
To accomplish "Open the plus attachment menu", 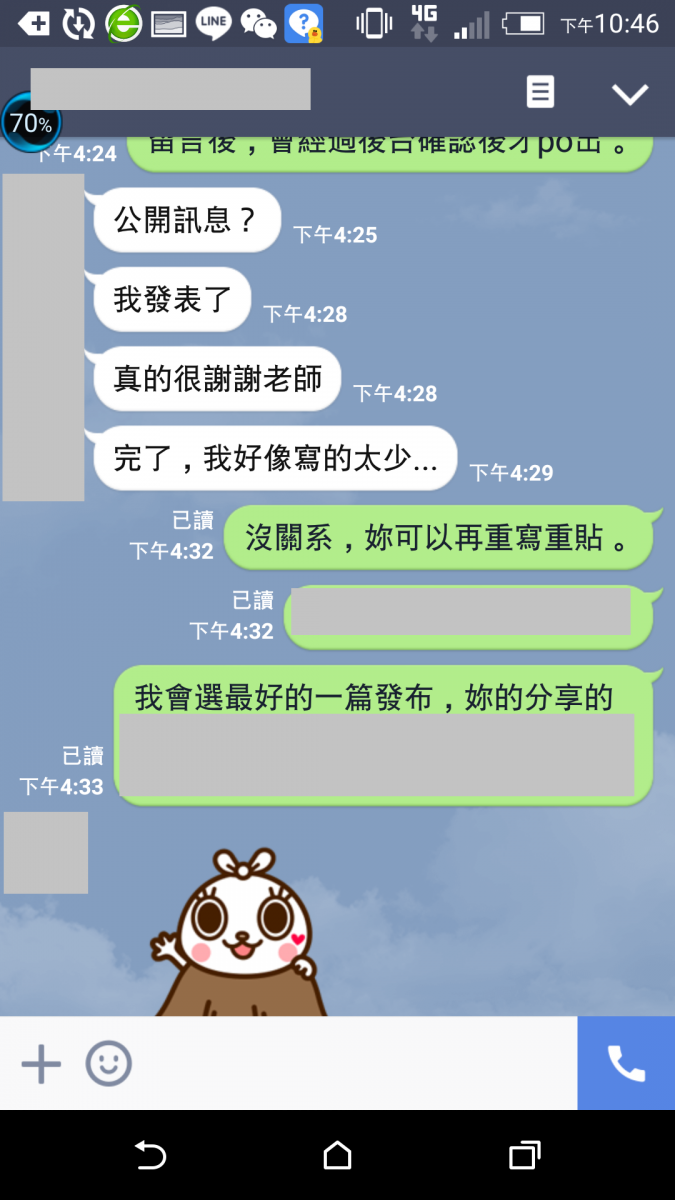I will click(x=41, y=1064).
